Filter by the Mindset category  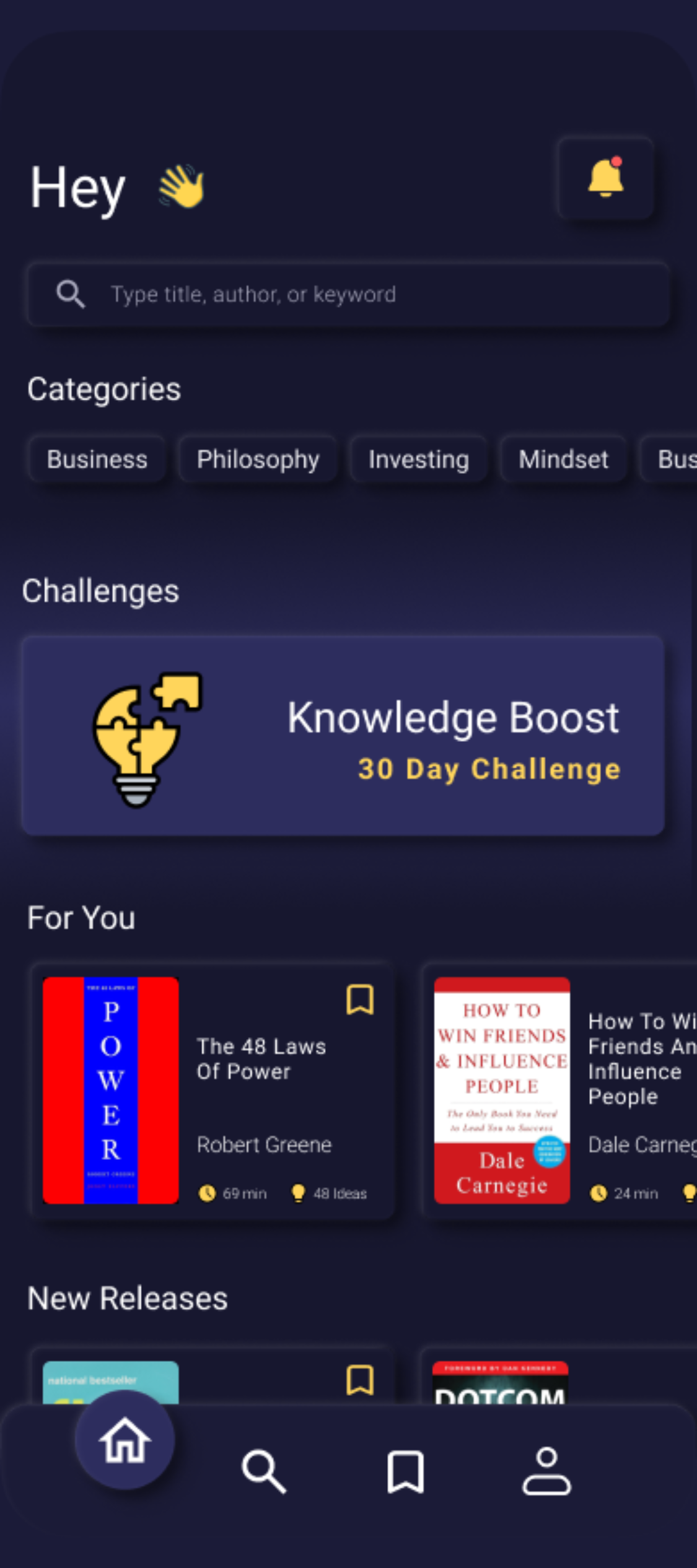click(563, 460)
